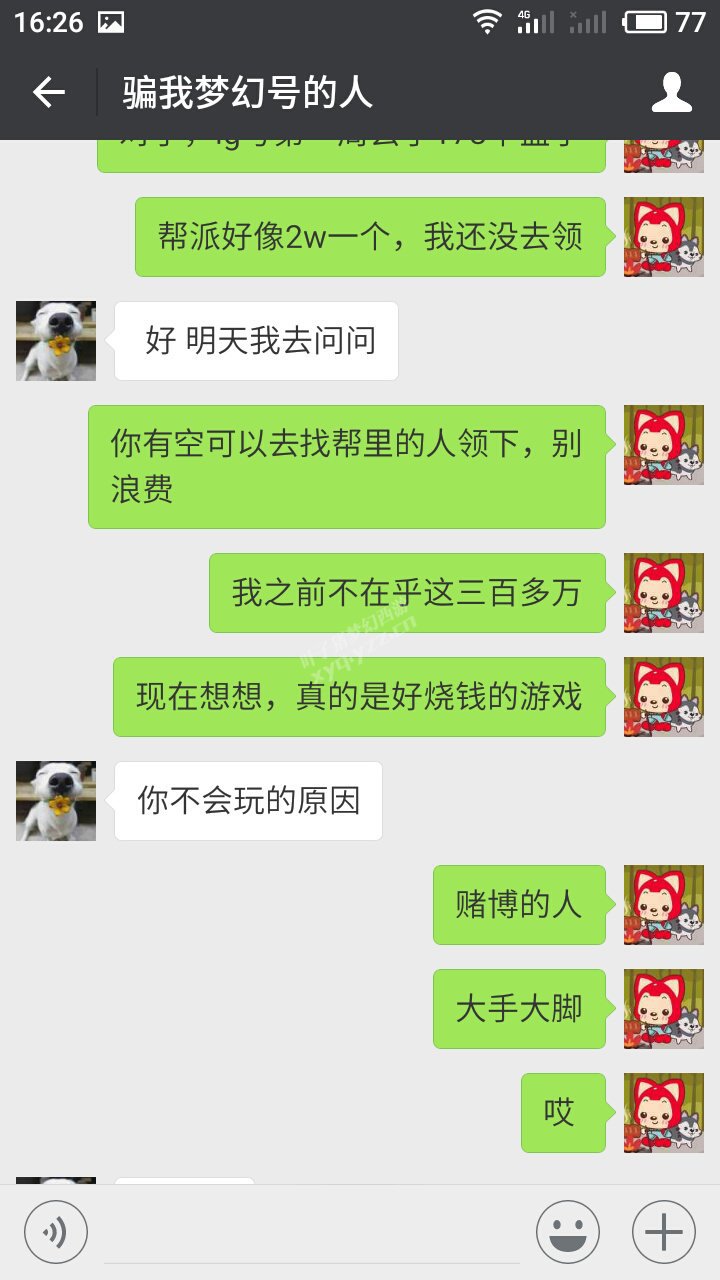Image resolution: width=720 pixels, height=1280 pixels.
Task: Tap the message text field
Action: point(312,1232)
